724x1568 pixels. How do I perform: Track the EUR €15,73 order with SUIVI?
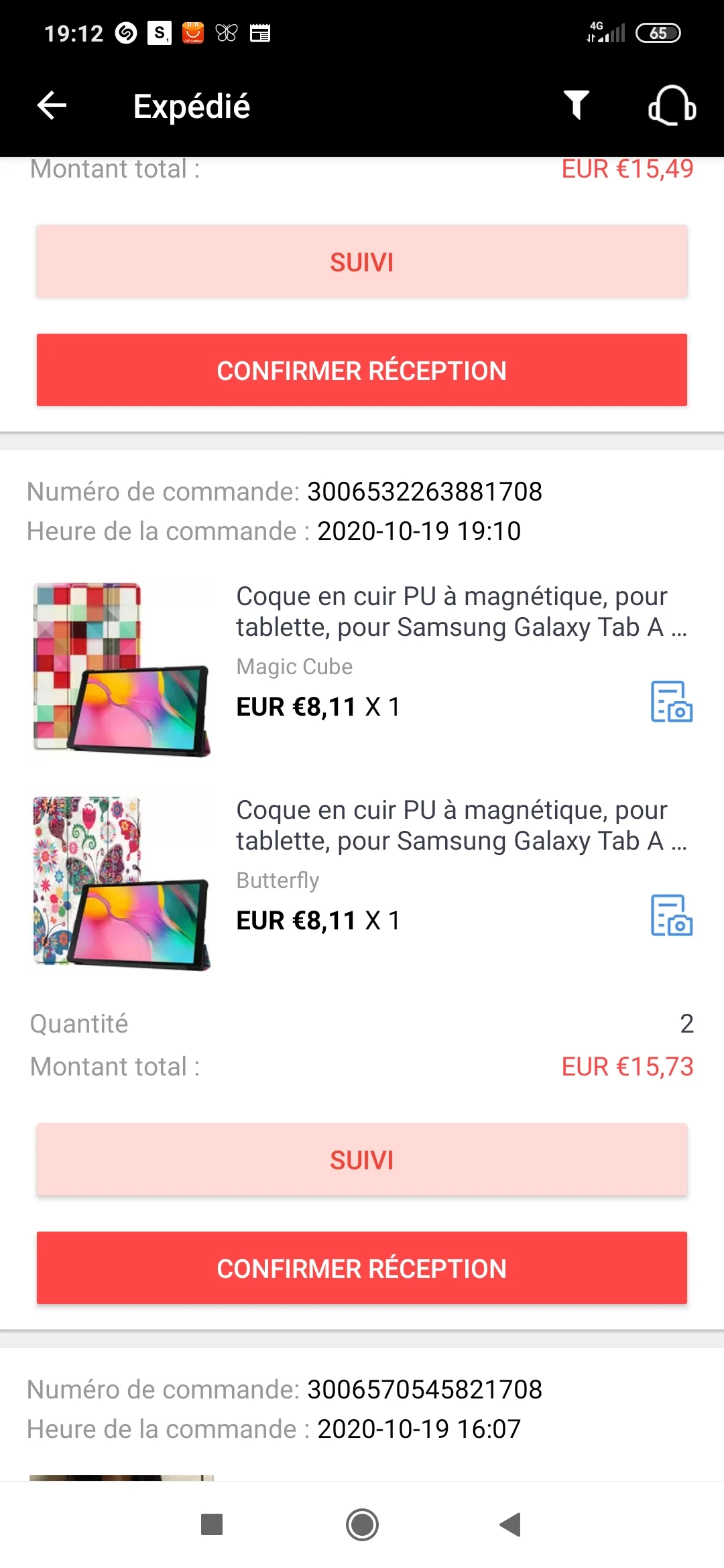coord(362,1159)
